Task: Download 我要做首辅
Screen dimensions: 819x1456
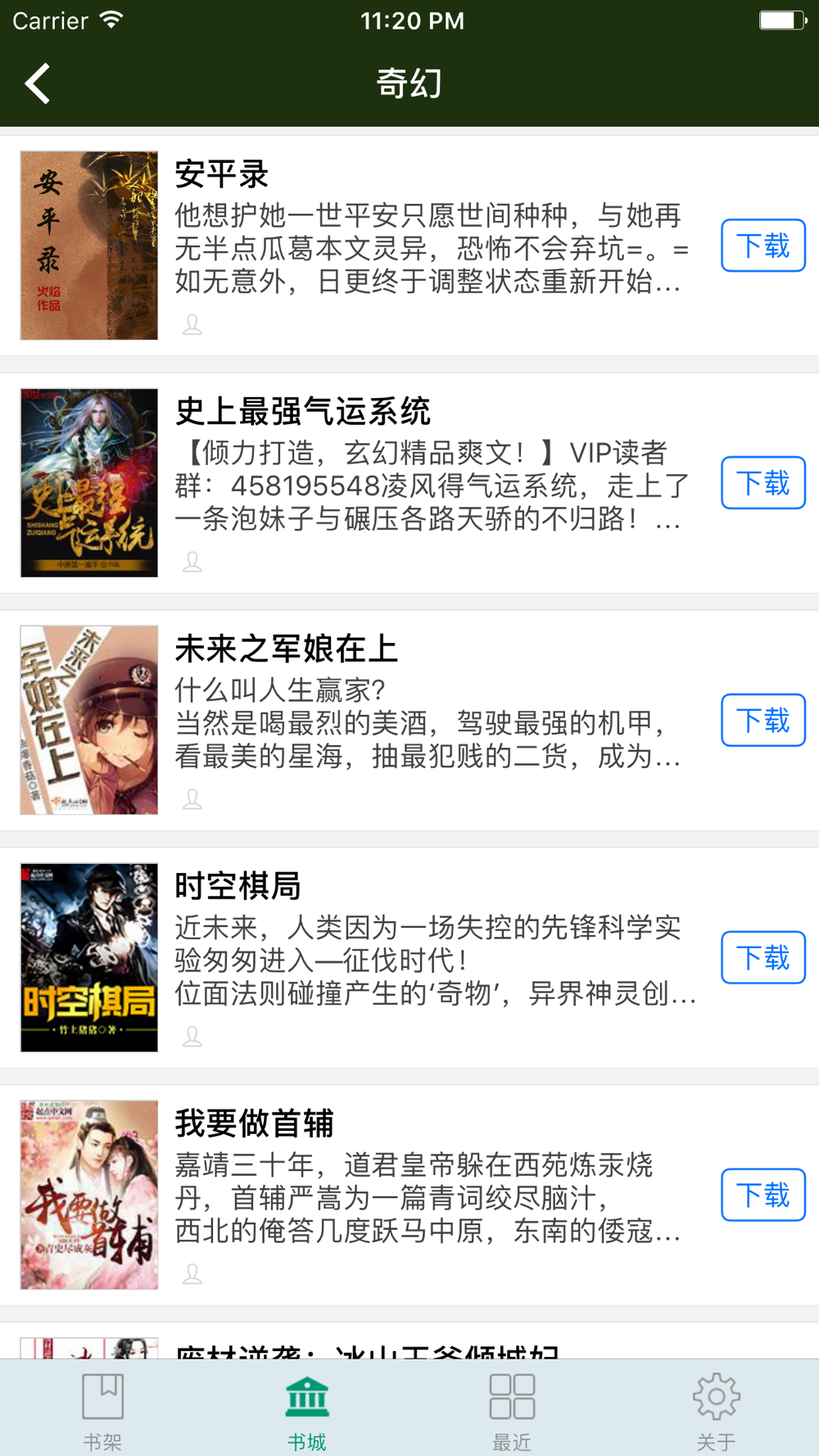Action: (x=762, y=1195)
